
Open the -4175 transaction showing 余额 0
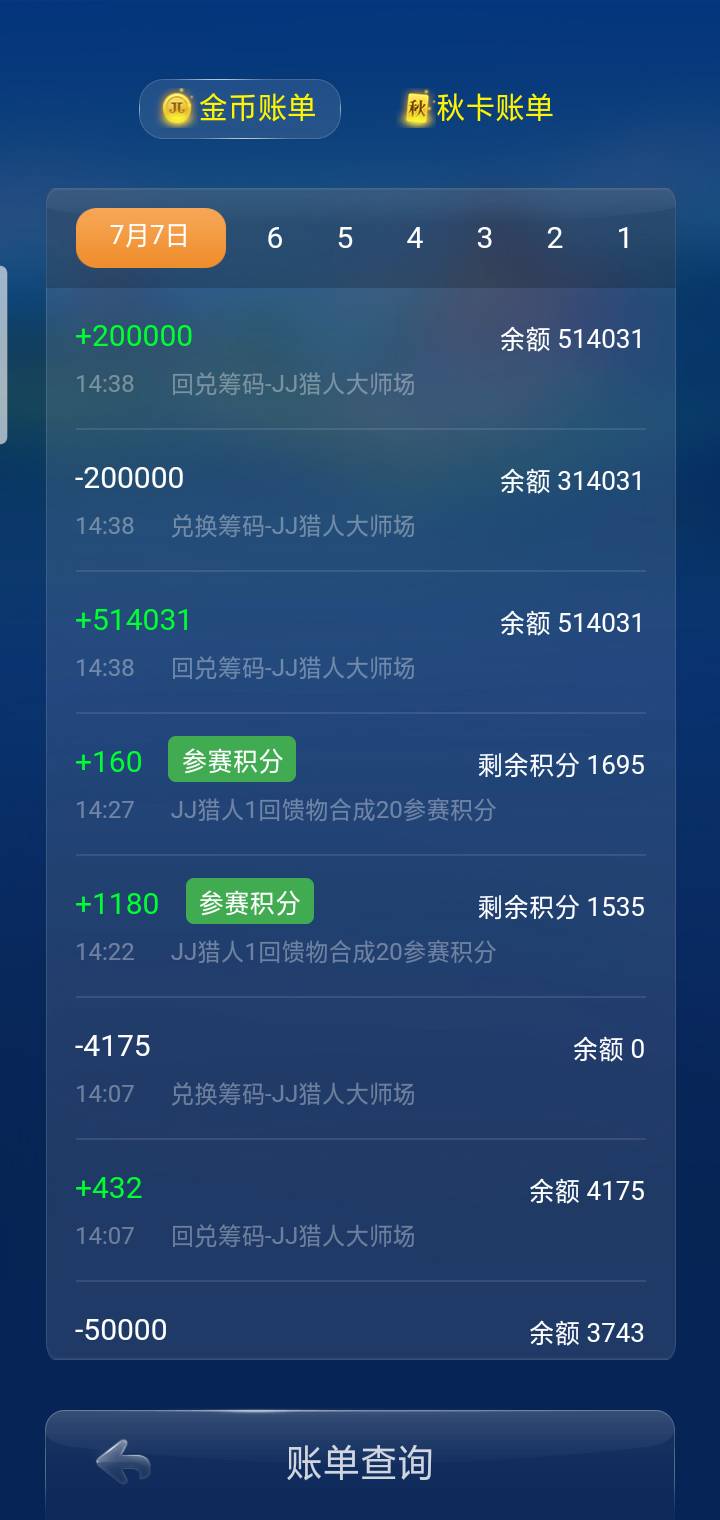(360, 1068)
